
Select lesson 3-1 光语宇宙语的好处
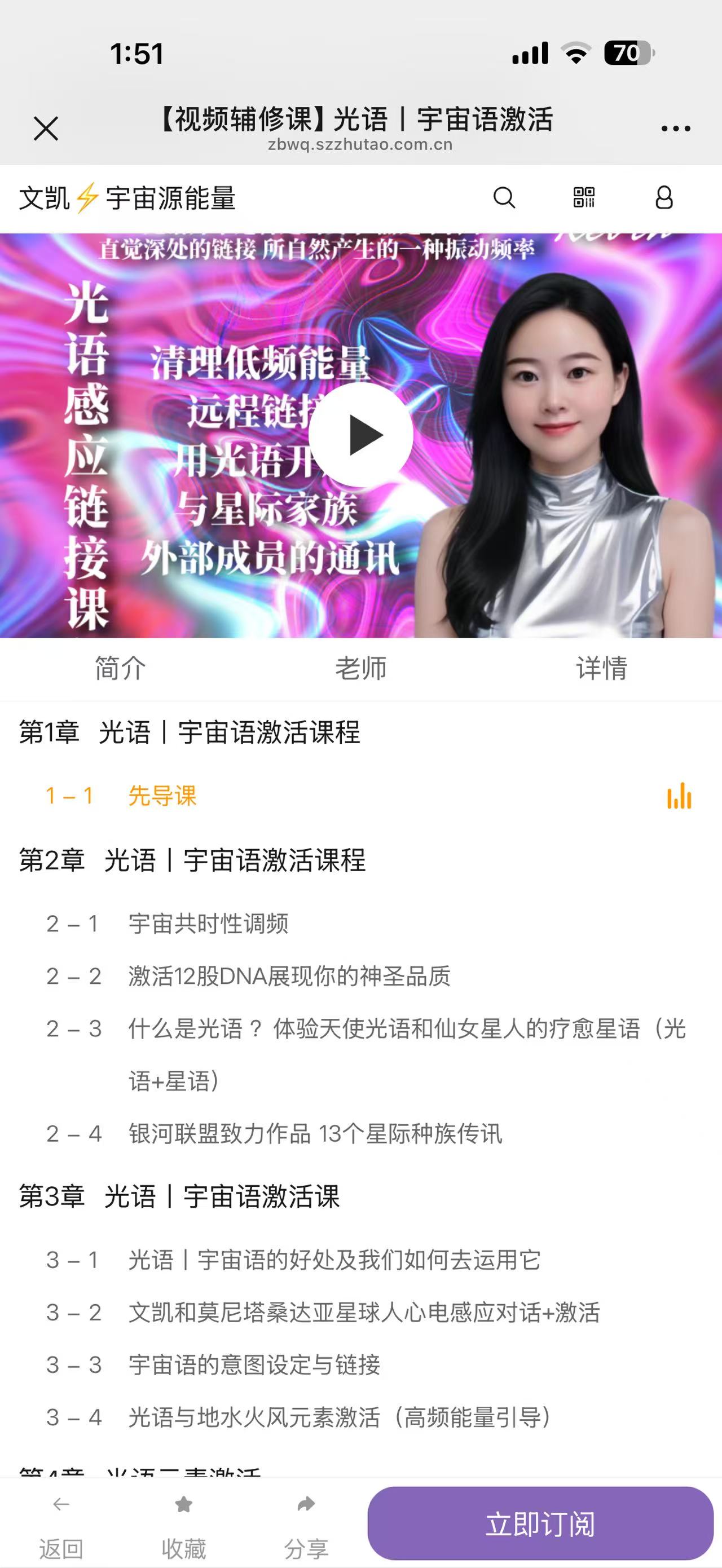tap(334, 1260)
